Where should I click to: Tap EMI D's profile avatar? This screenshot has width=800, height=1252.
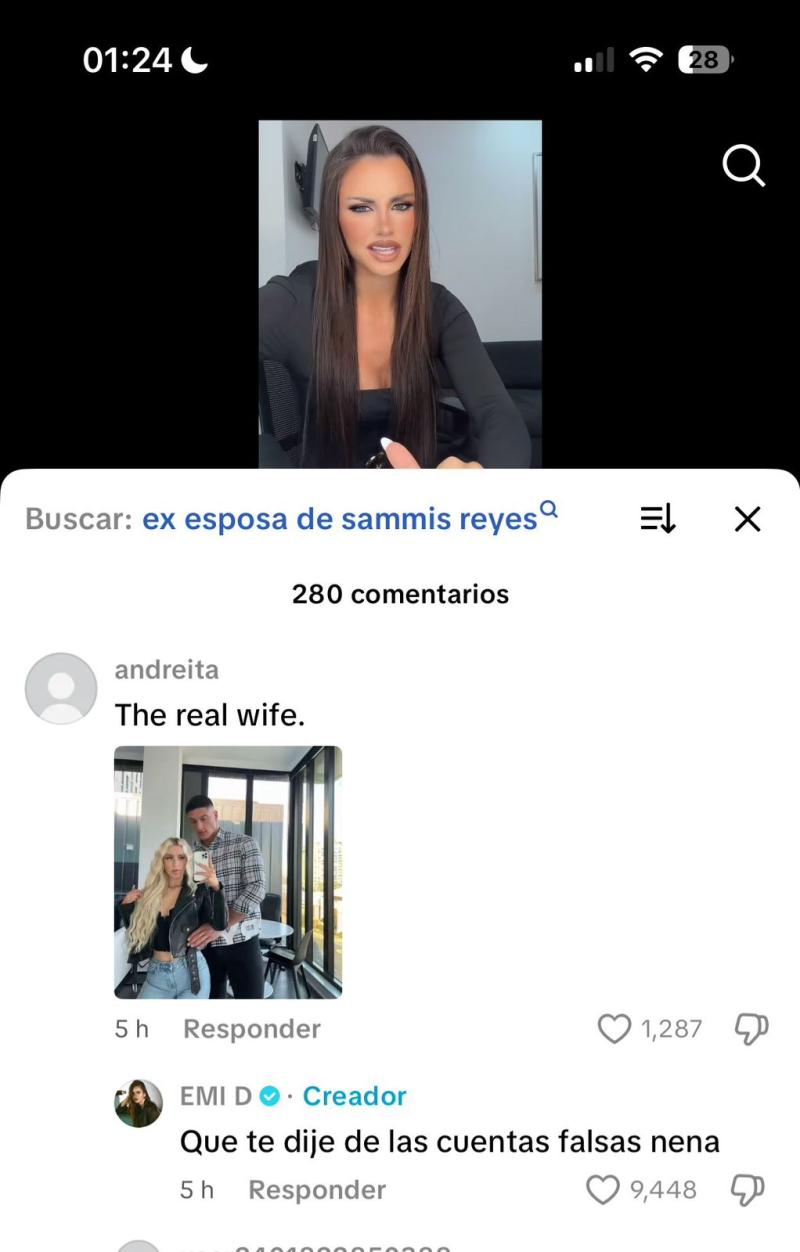137,1103
